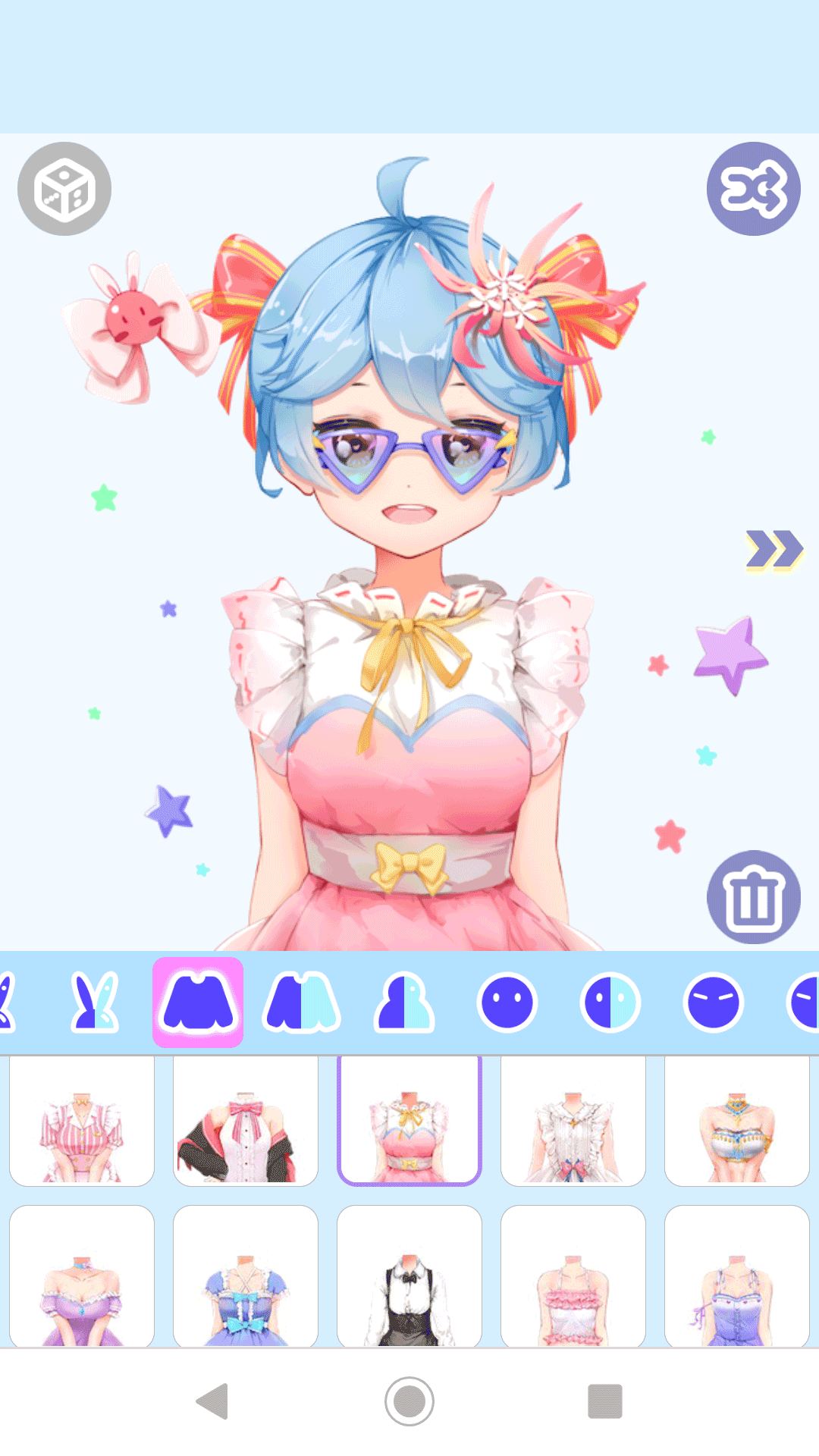Select the blue dress with cyan bows
The height and width of the screenshot is (1456, 819).
point(246,1276)
